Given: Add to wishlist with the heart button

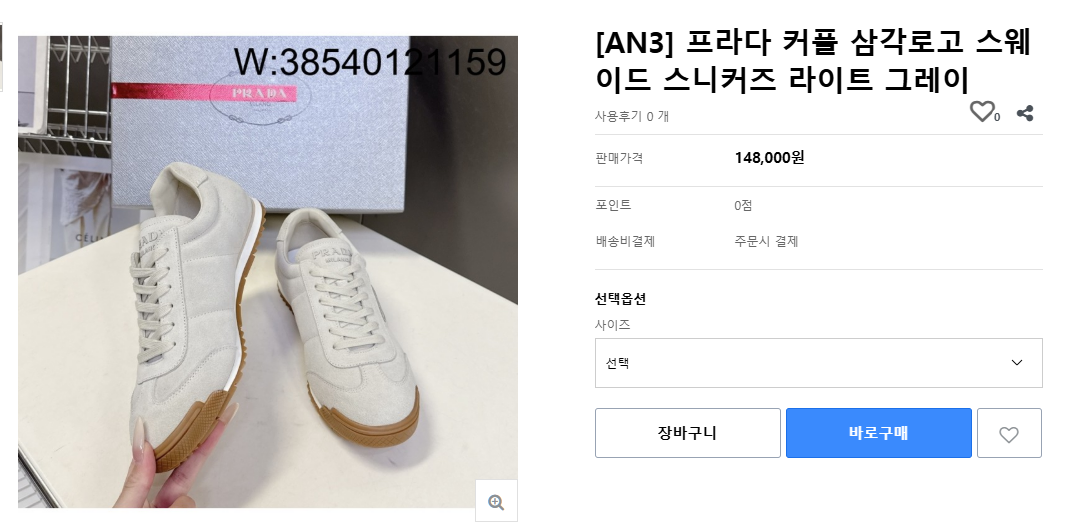Looking at the screenshot, I should point(1009,434).
